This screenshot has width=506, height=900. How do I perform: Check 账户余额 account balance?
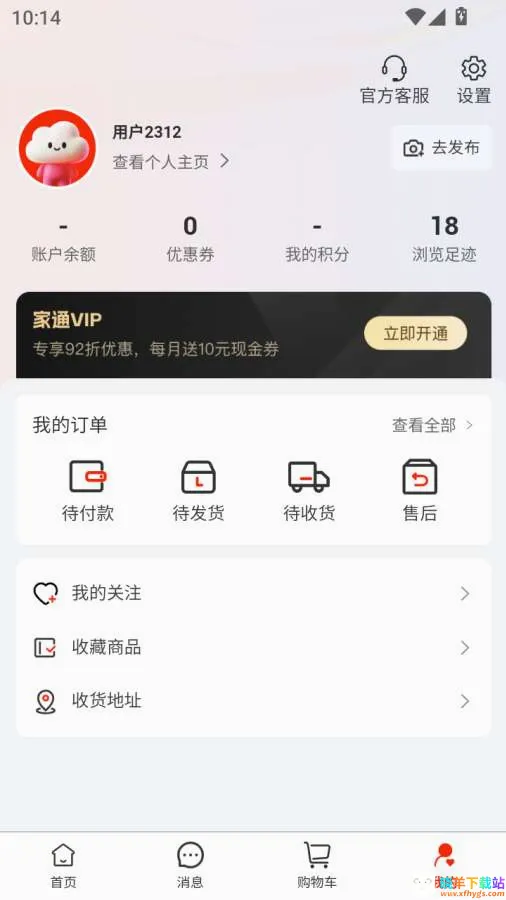[63, 239]
